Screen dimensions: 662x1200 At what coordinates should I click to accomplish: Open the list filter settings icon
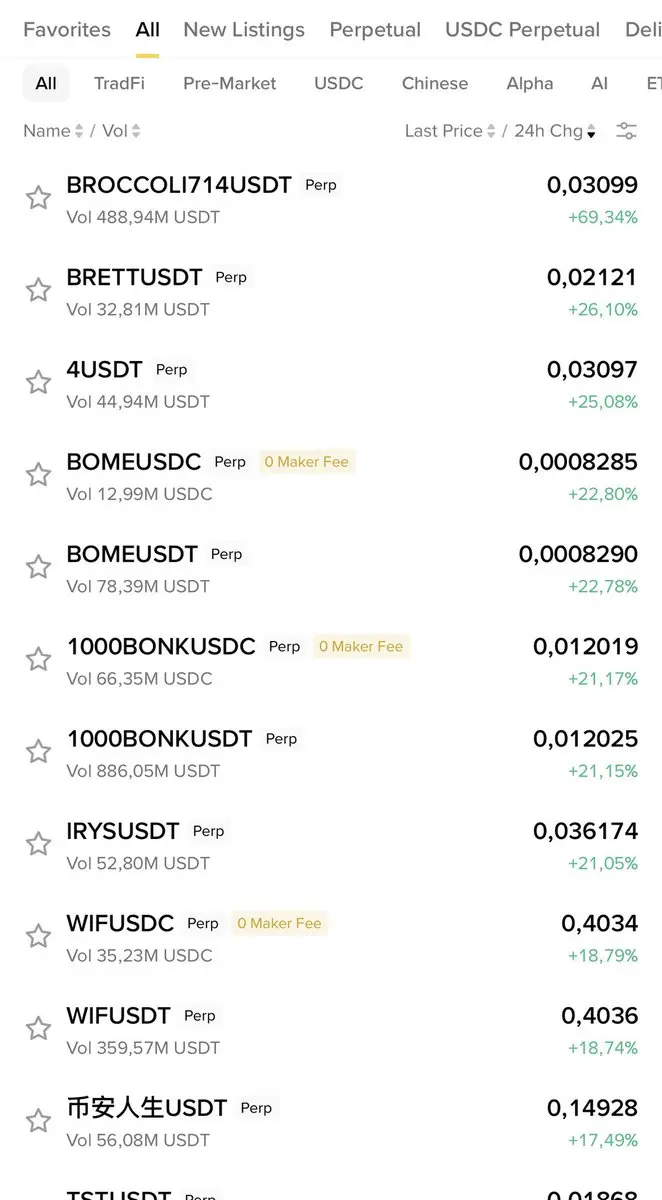(626, 131)
